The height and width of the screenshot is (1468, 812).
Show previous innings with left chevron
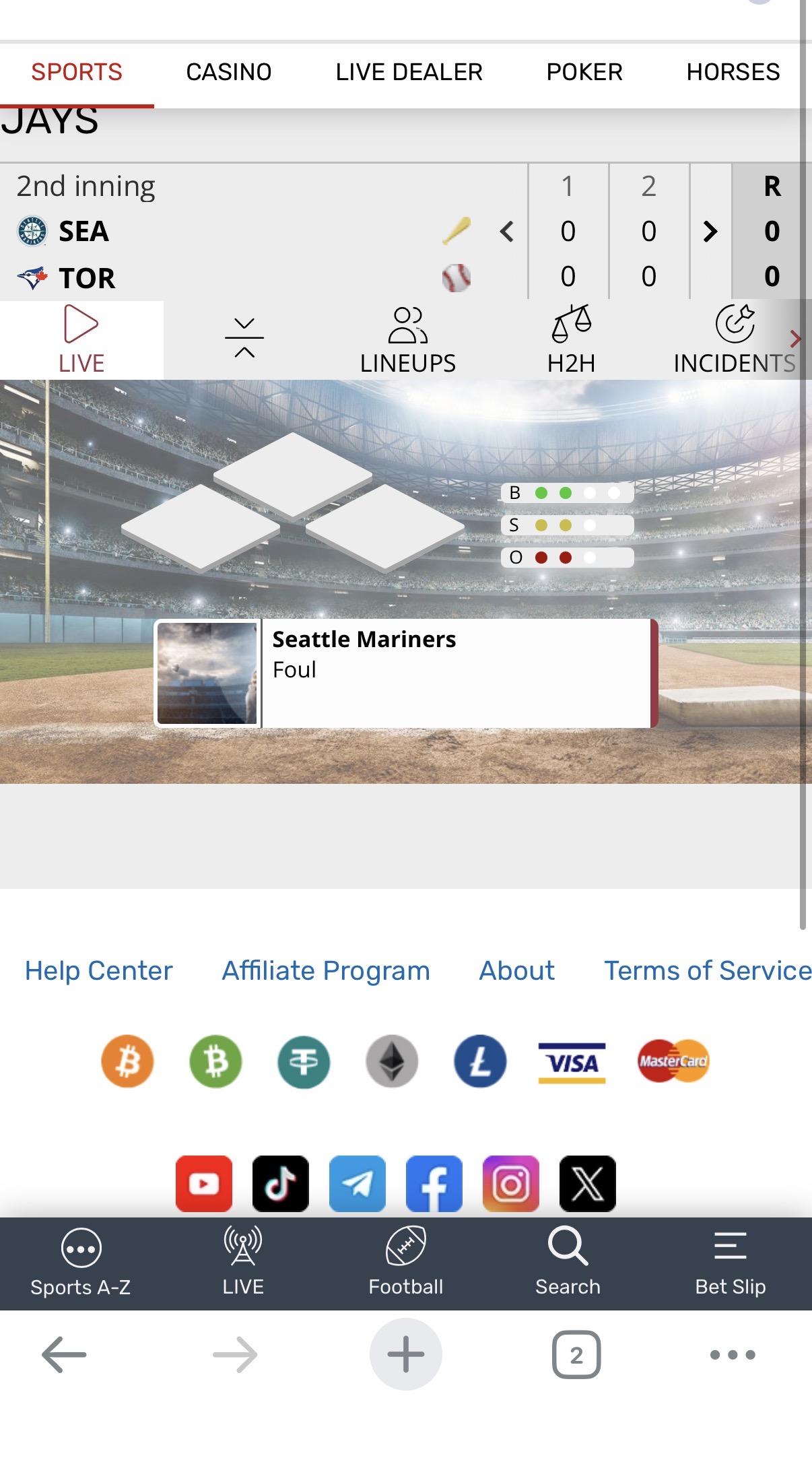coord(507,232)
